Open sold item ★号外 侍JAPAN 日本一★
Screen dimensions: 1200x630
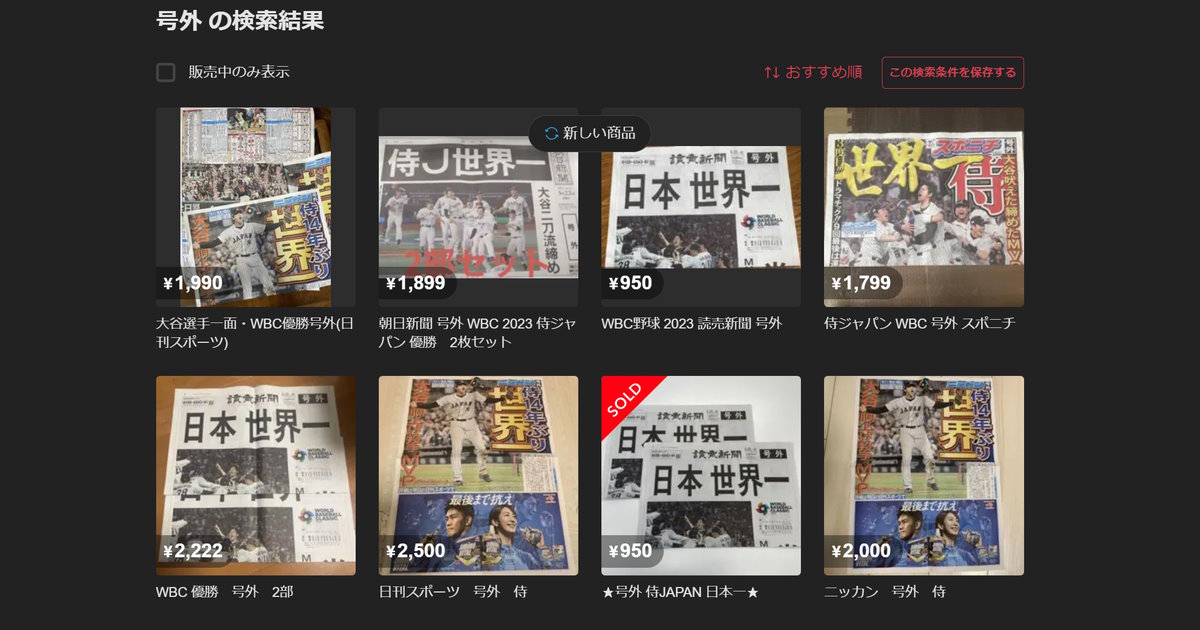click(x=700, y=475)
